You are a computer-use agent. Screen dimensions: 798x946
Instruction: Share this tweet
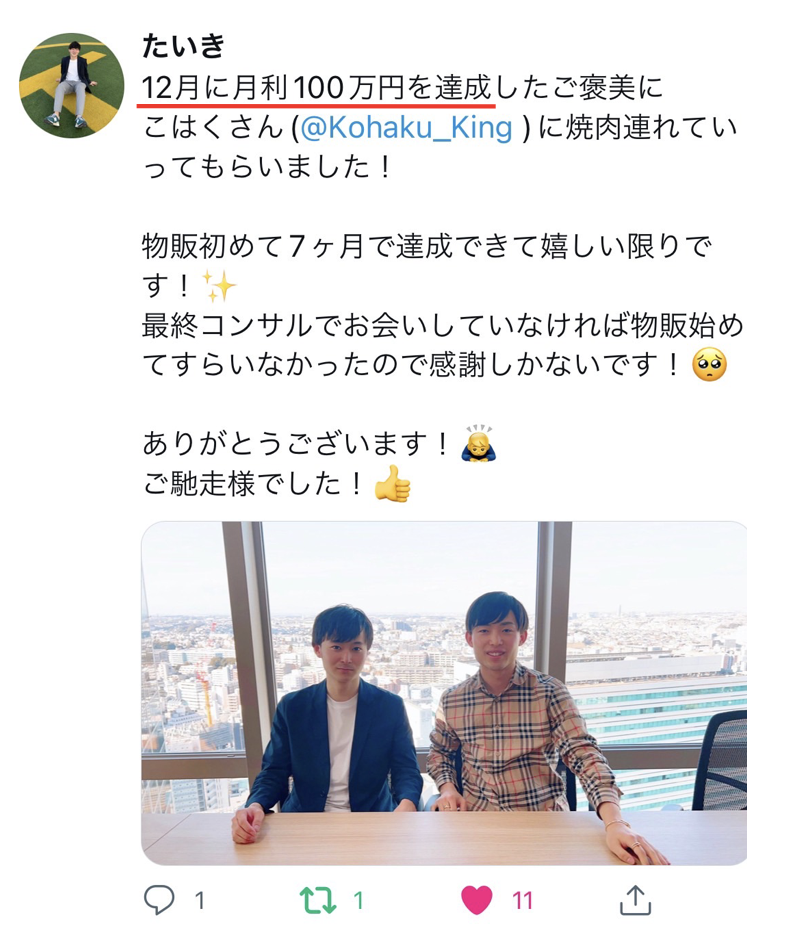(x=635, y=899)
